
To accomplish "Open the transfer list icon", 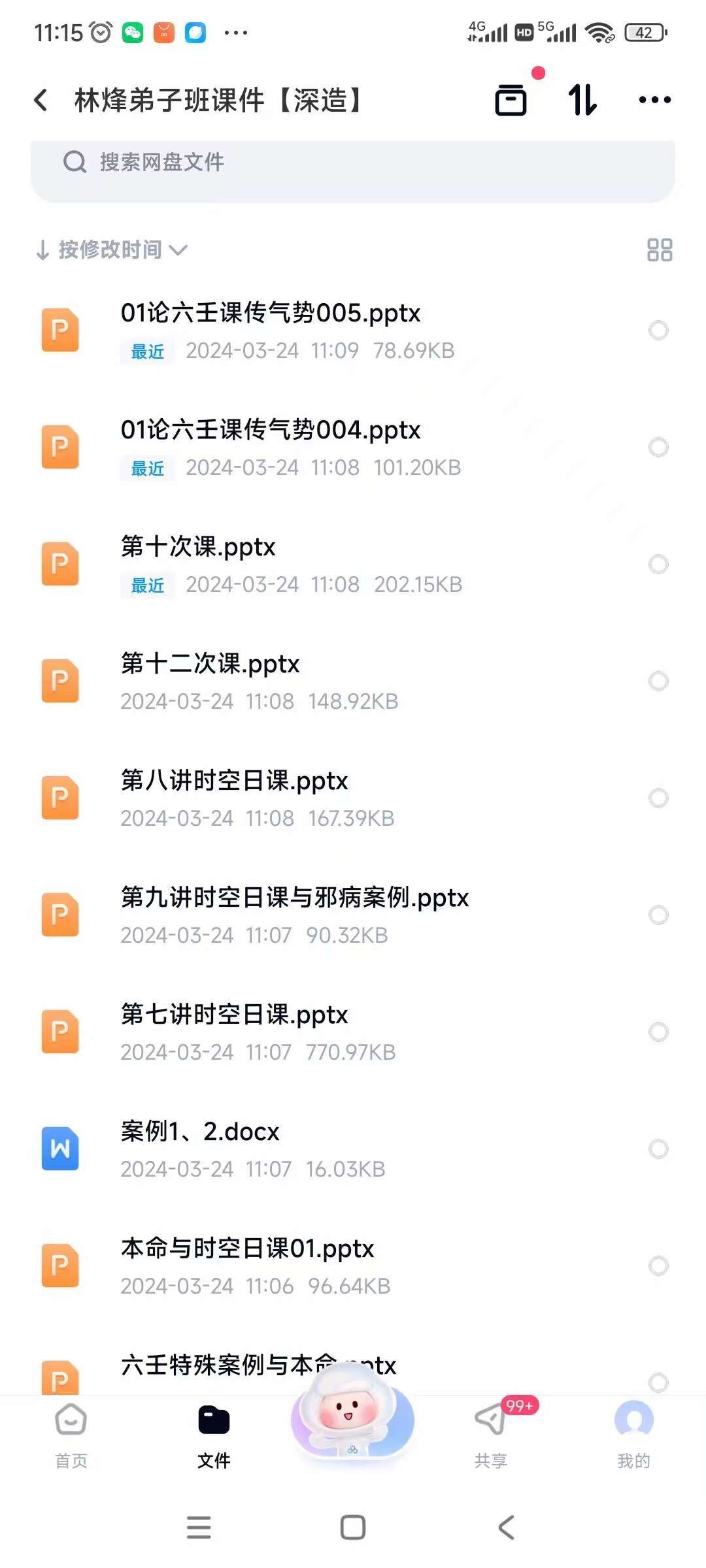I will [511, 100].
